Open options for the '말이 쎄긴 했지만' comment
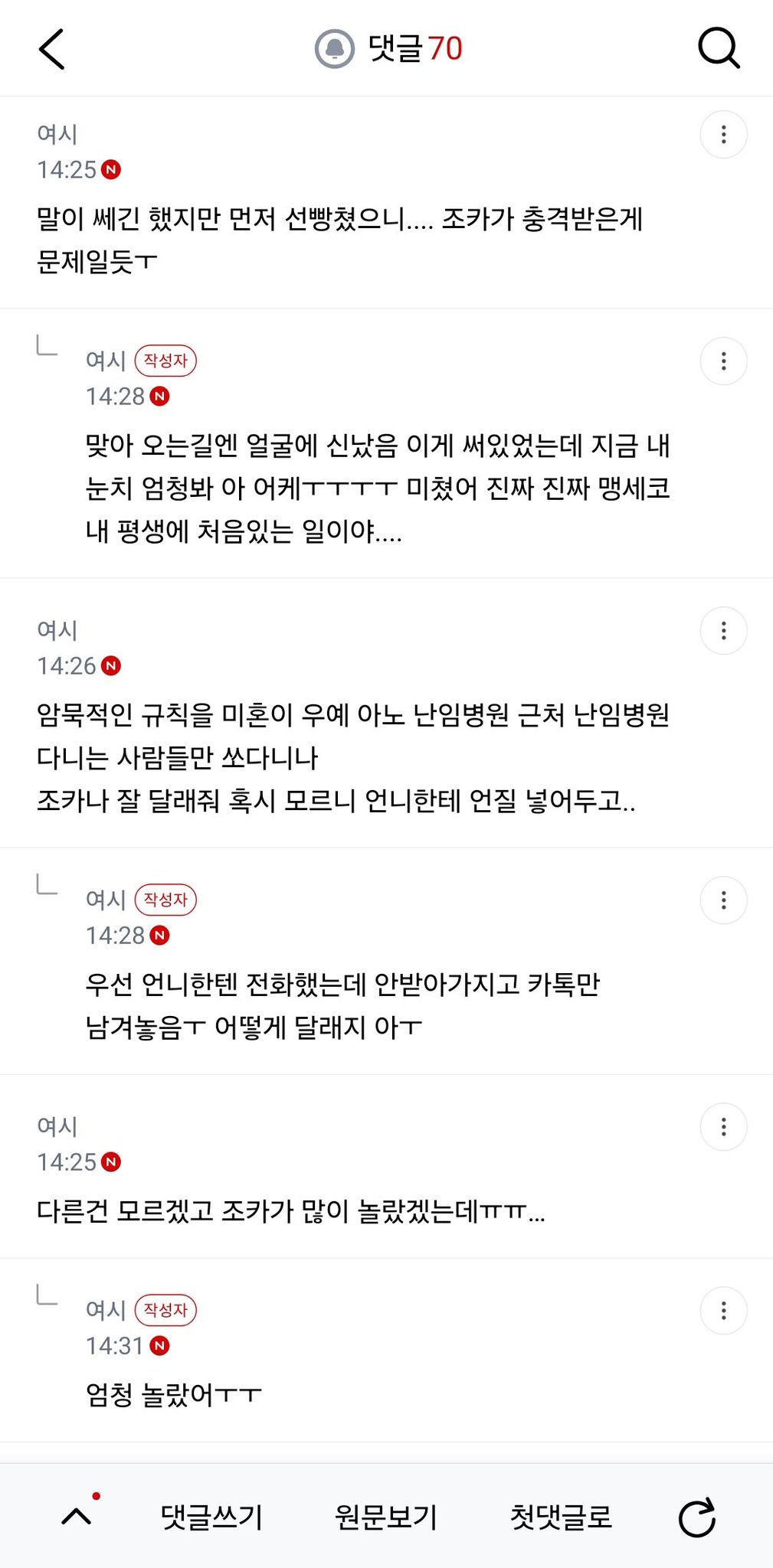The height and width of the screenshot is (1568, 773). click(723, 135)
